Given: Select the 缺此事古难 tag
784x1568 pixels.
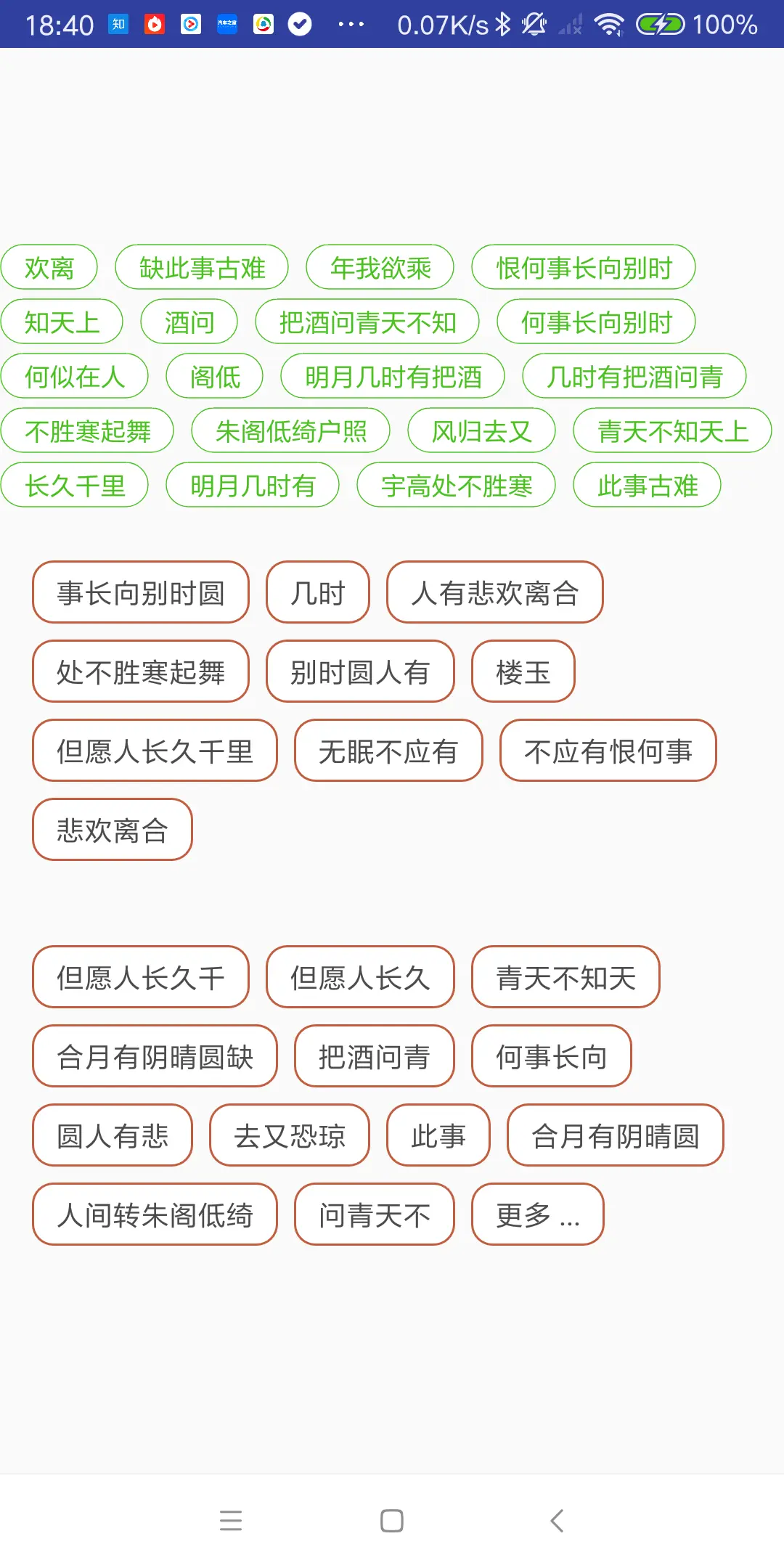Looking at the screenshot, I should point(202,268).
